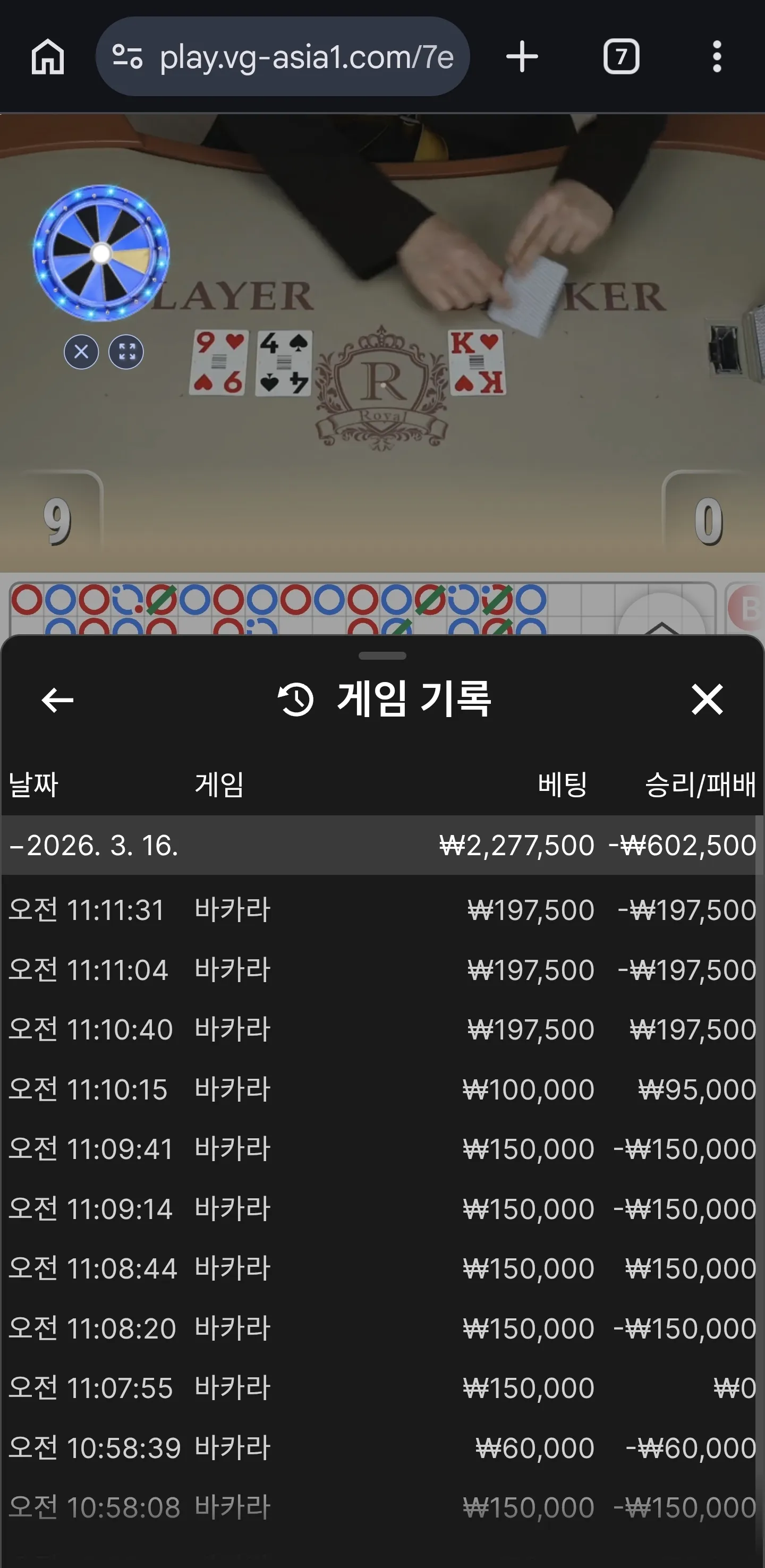The image size is (765, 1568).
Task: Open the browser overflow menu
Action: click(x=717, y=57)
